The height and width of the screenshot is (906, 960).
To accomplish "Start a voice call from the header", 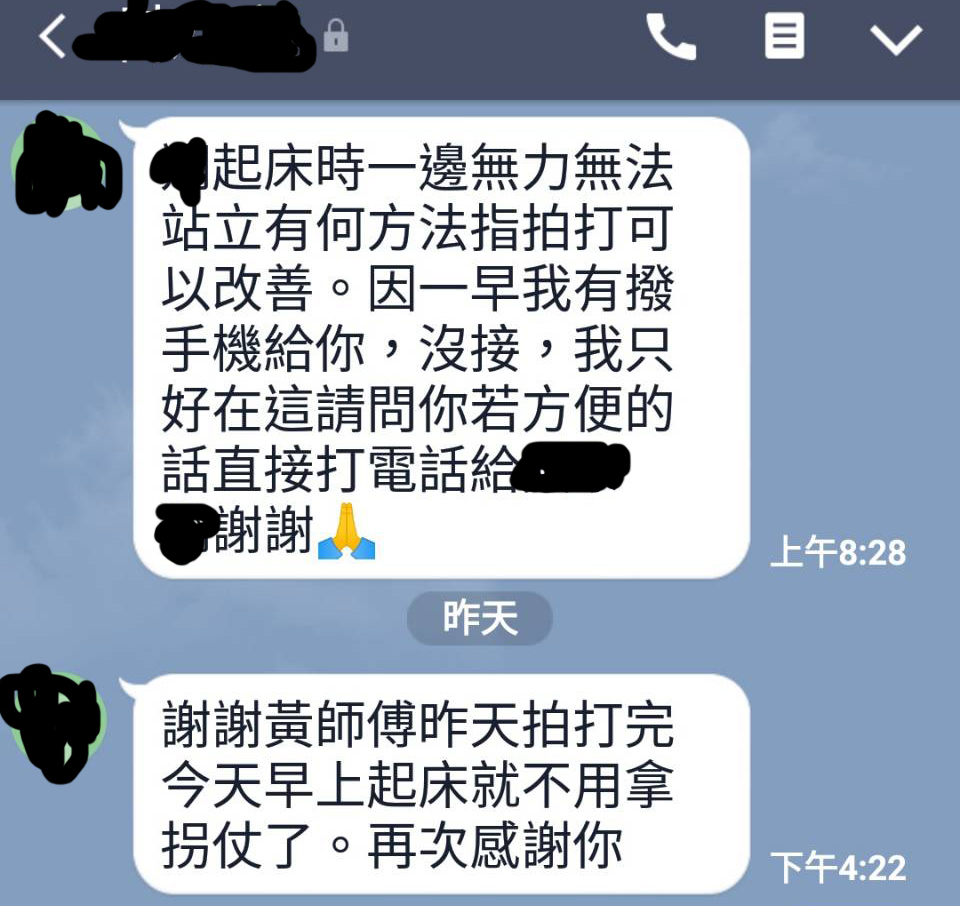I will pyautogui.click(x=671, y=38).
